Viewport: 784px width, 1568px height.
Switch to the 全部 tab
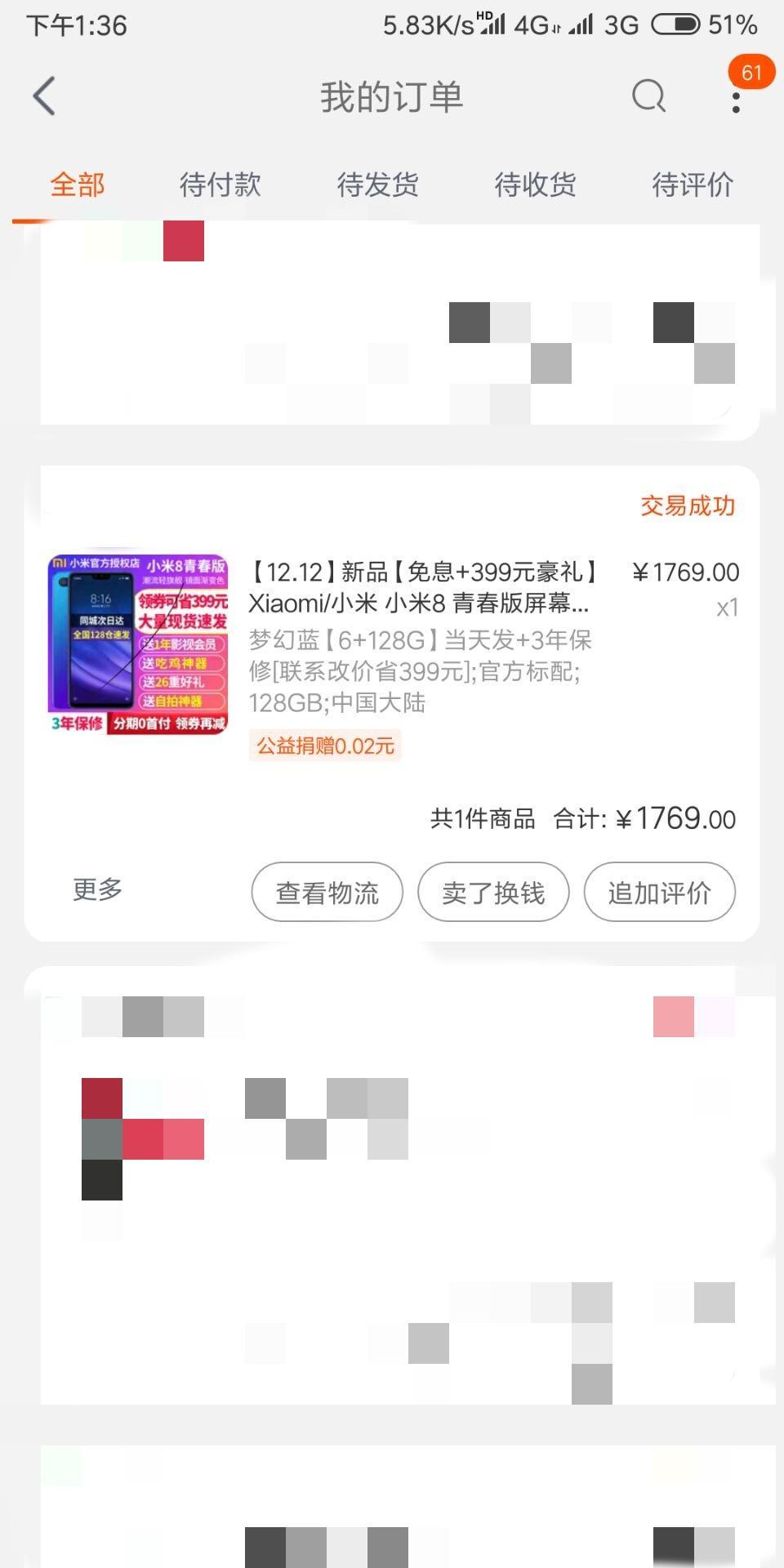point(78,185)
